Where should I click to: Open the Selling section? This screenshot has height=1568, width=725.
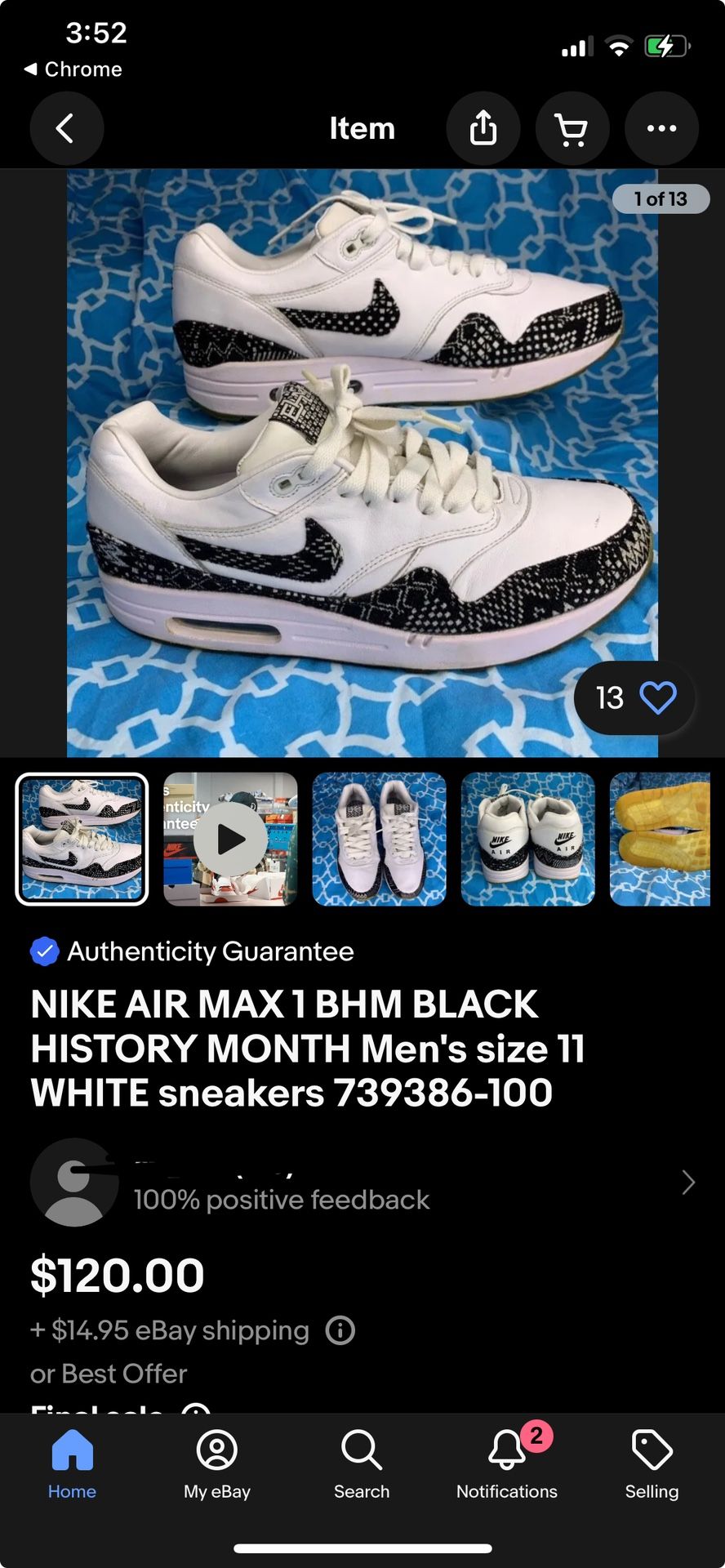(x=652, y=1470)
